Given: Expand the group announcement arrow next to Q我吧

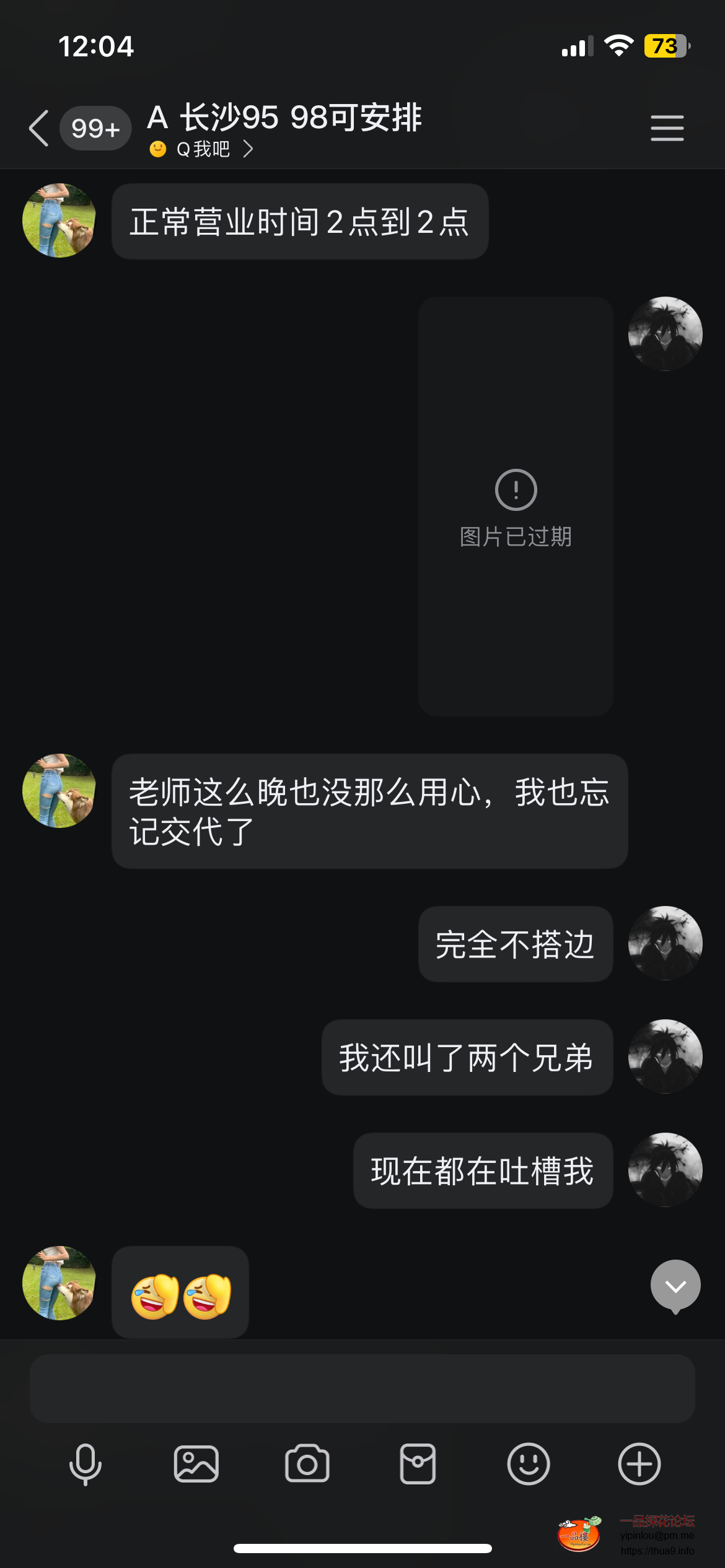Looking at the screenshot, I should (x=250, y=149).
